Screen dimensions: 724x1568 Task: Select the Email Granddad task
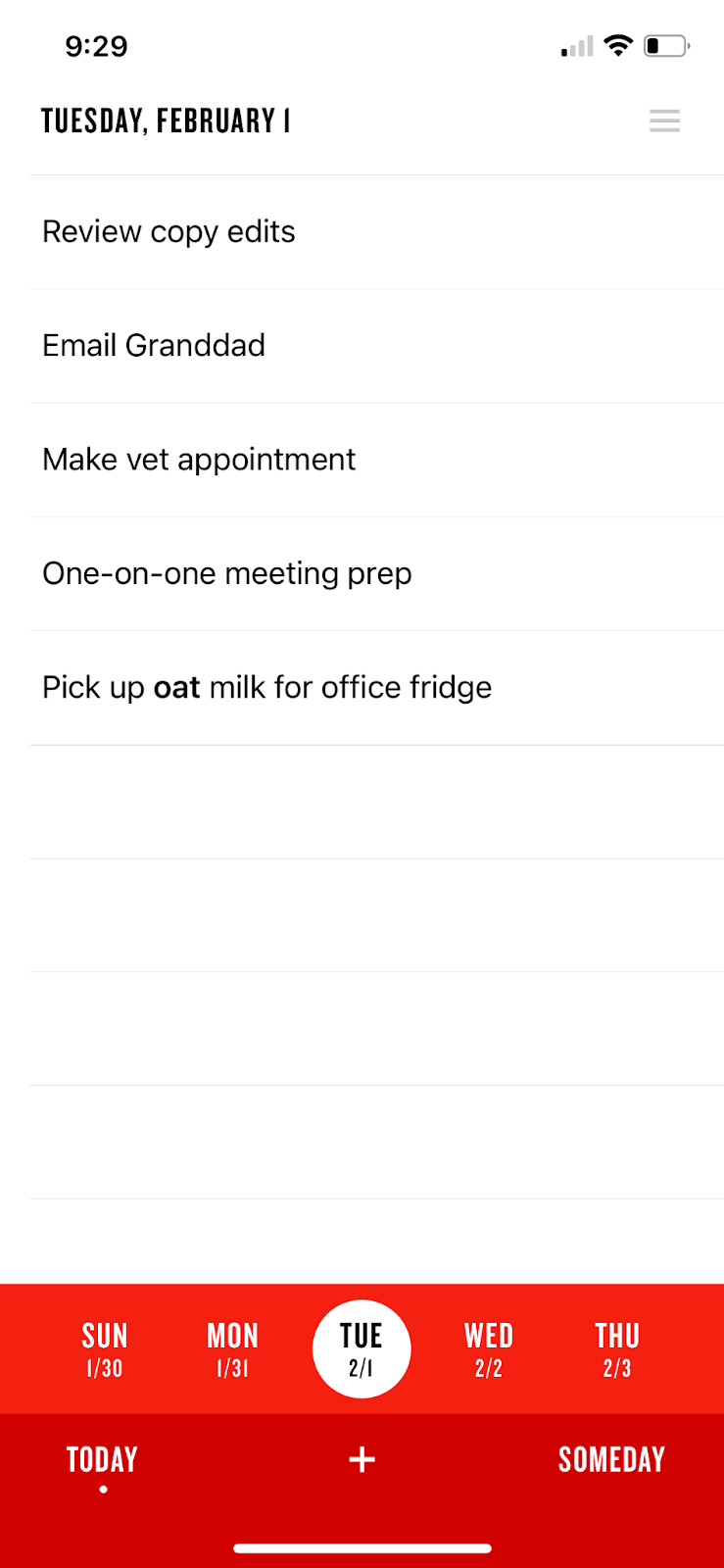tap(376, 346)
